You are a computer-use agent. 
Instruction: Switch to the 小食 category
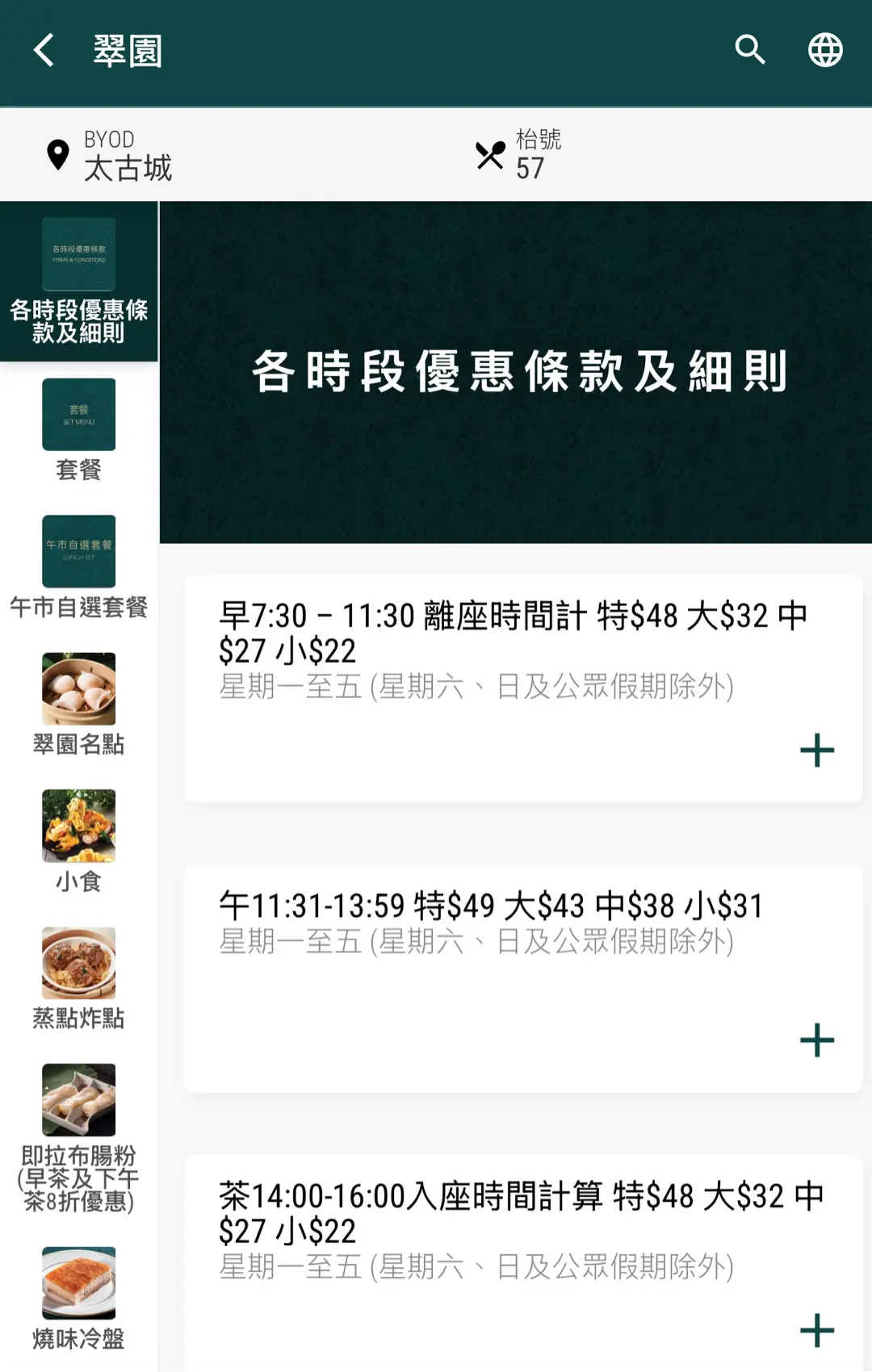pyautogui.click(x=78, y=842)
